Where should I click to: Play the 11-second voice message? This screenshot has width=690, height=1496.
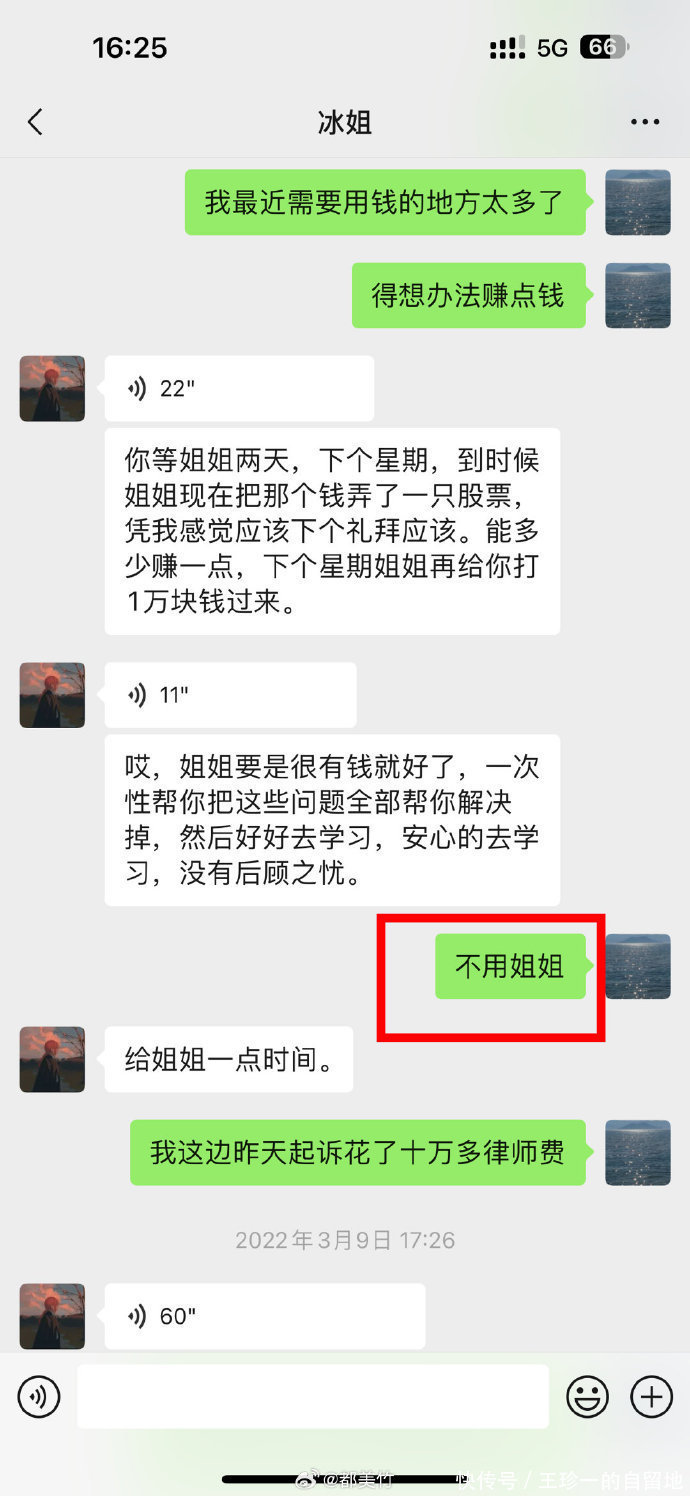(x=230, y=695)
